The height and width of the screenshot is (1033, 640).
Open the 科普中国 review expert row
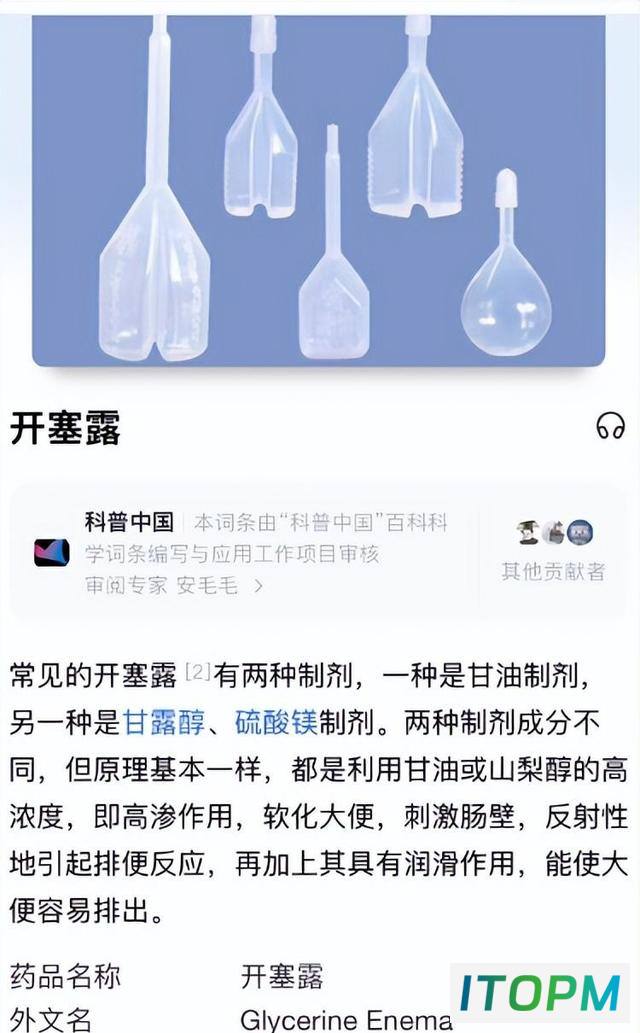click(175, 584)
